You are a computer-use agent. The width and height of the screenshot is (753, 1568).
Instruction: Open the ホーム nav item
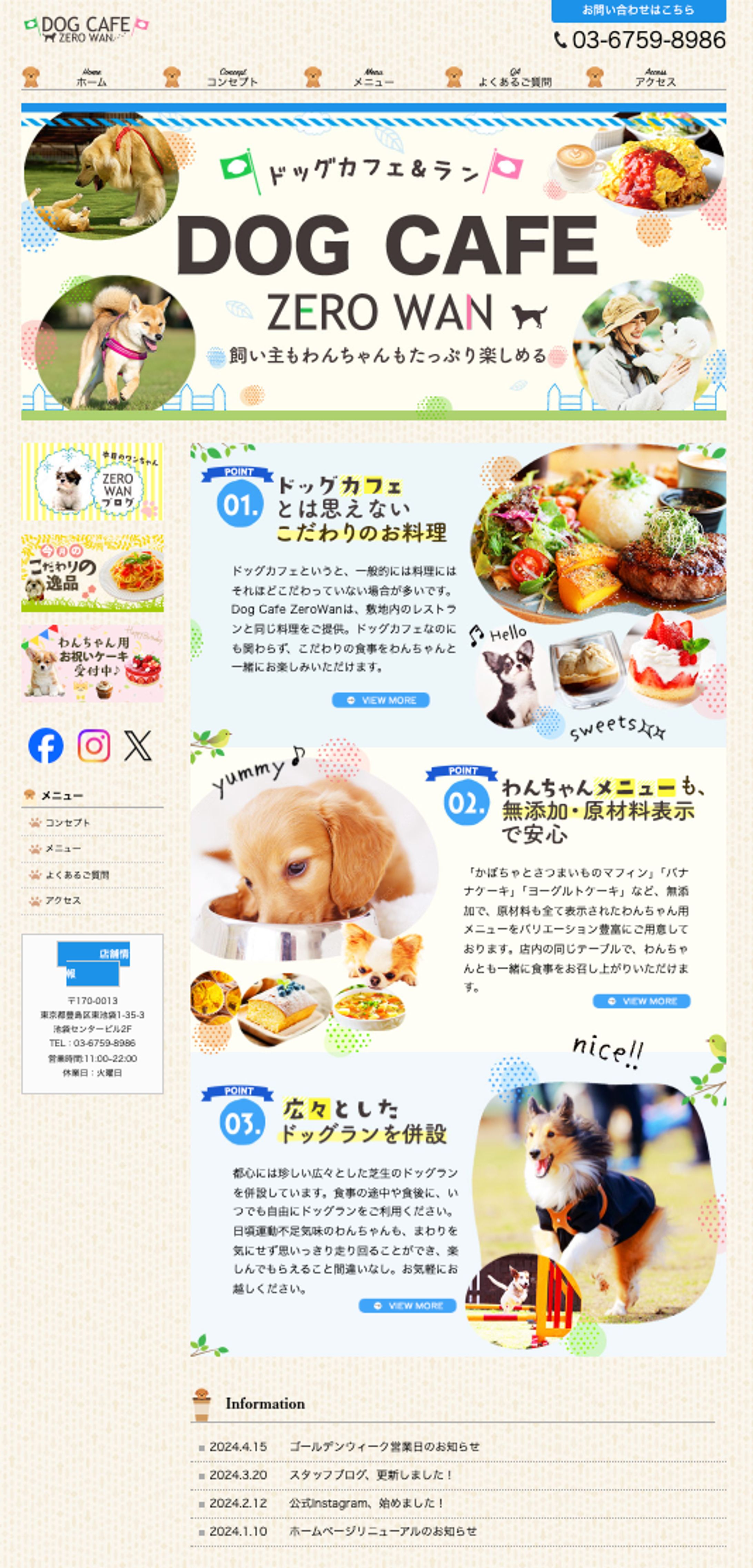pos(91,78)
